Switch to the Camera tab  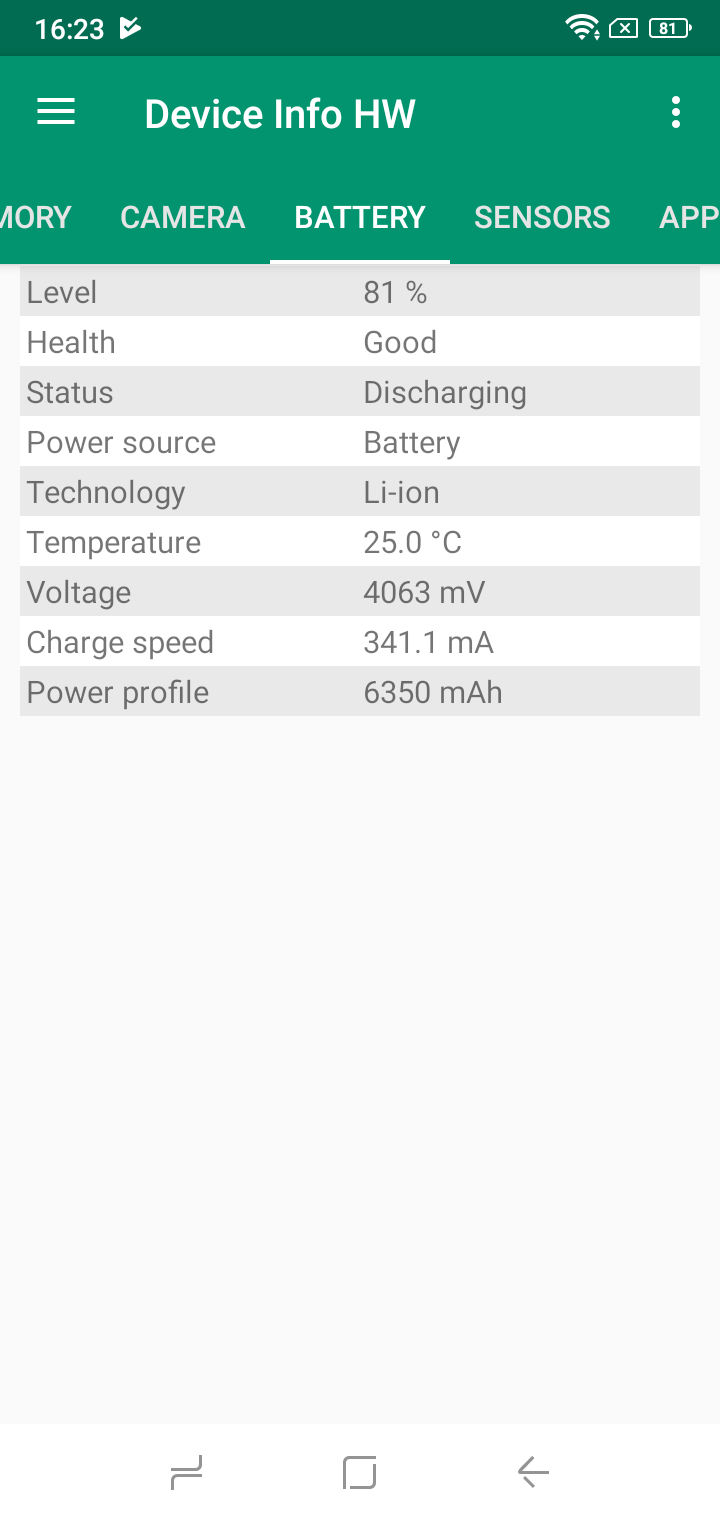coord(182,218)
